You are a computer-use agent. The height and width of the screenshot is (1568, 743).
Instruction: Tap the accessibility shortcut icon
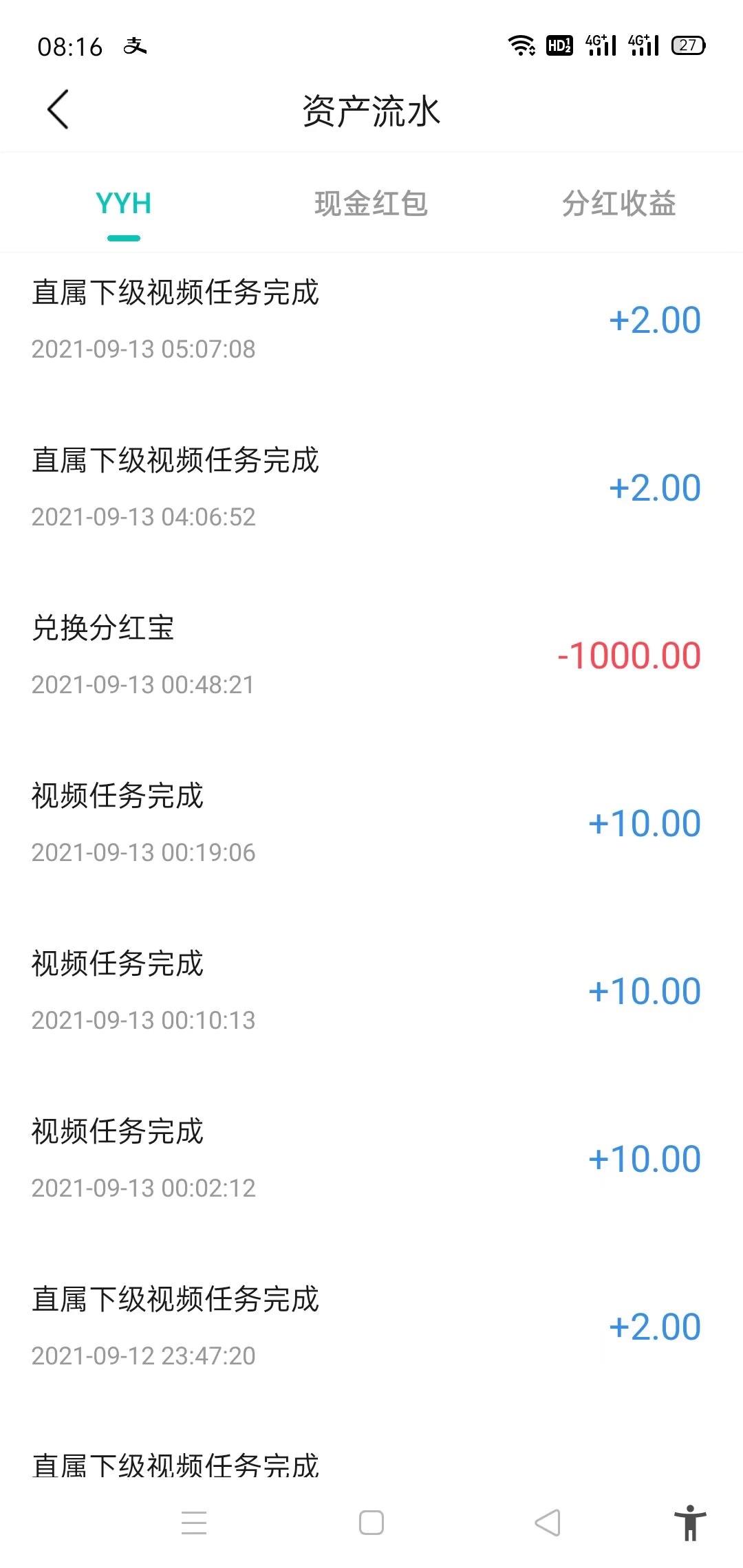click(690, 1523)
